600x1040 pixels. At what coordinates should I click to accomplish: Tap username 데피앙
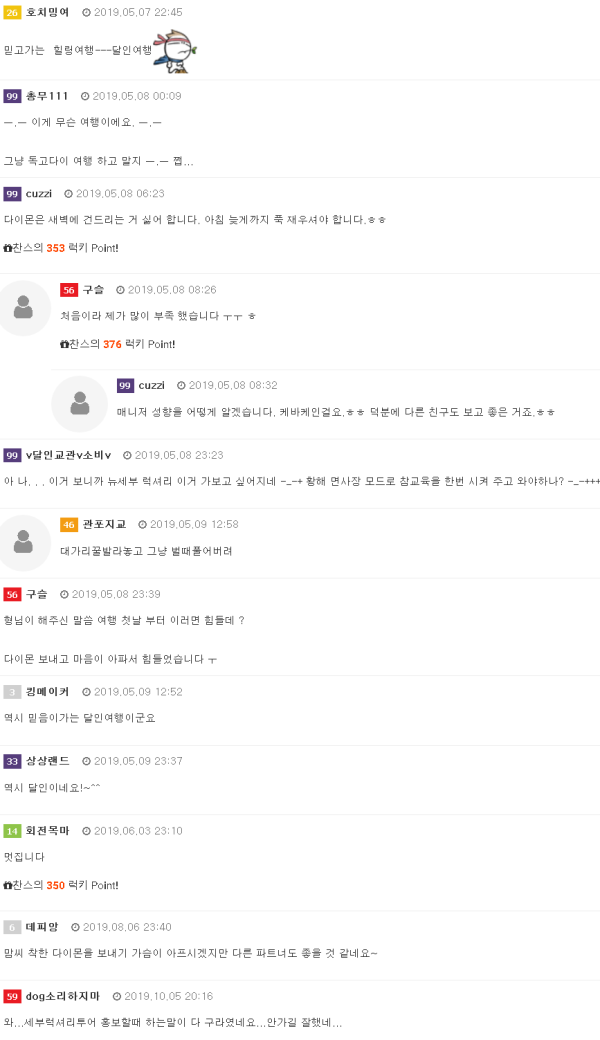(42, 927)
